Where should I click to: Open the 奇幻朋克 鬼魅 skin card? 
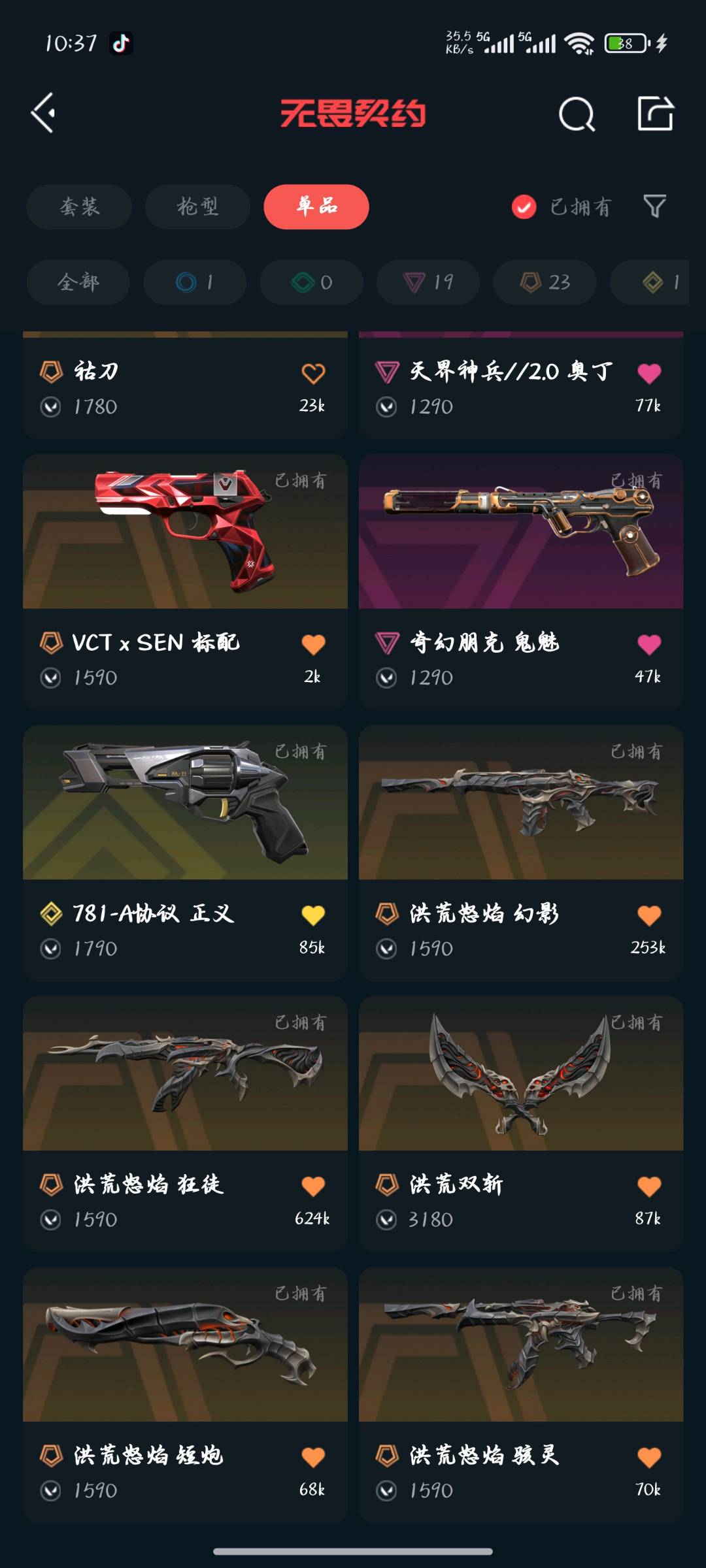tap(521, 581)
